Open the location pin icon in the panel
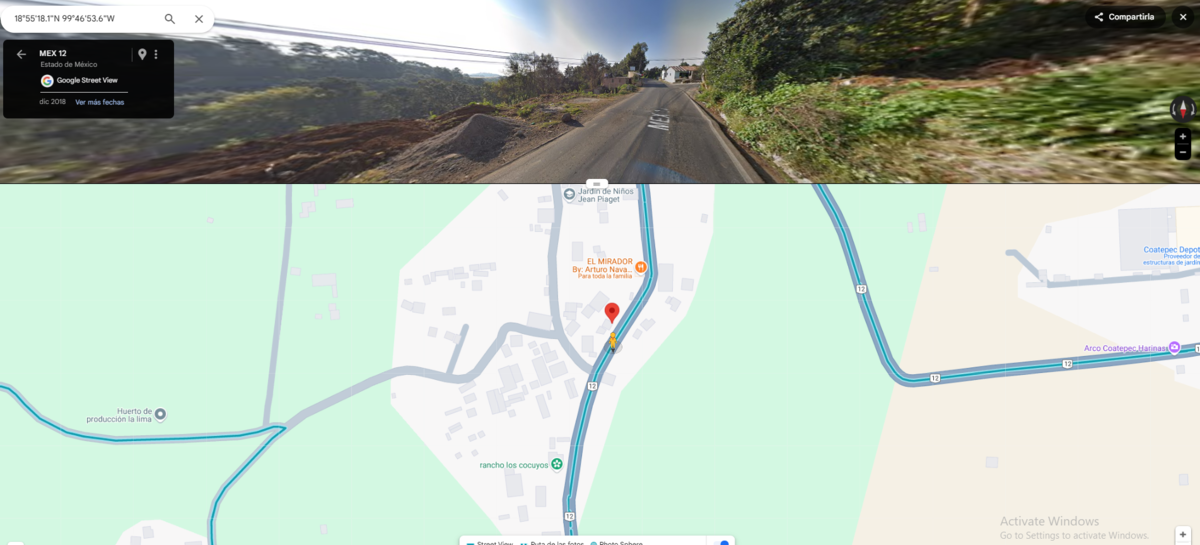This screenshot has width=1200, height=545. click(142, 54)
